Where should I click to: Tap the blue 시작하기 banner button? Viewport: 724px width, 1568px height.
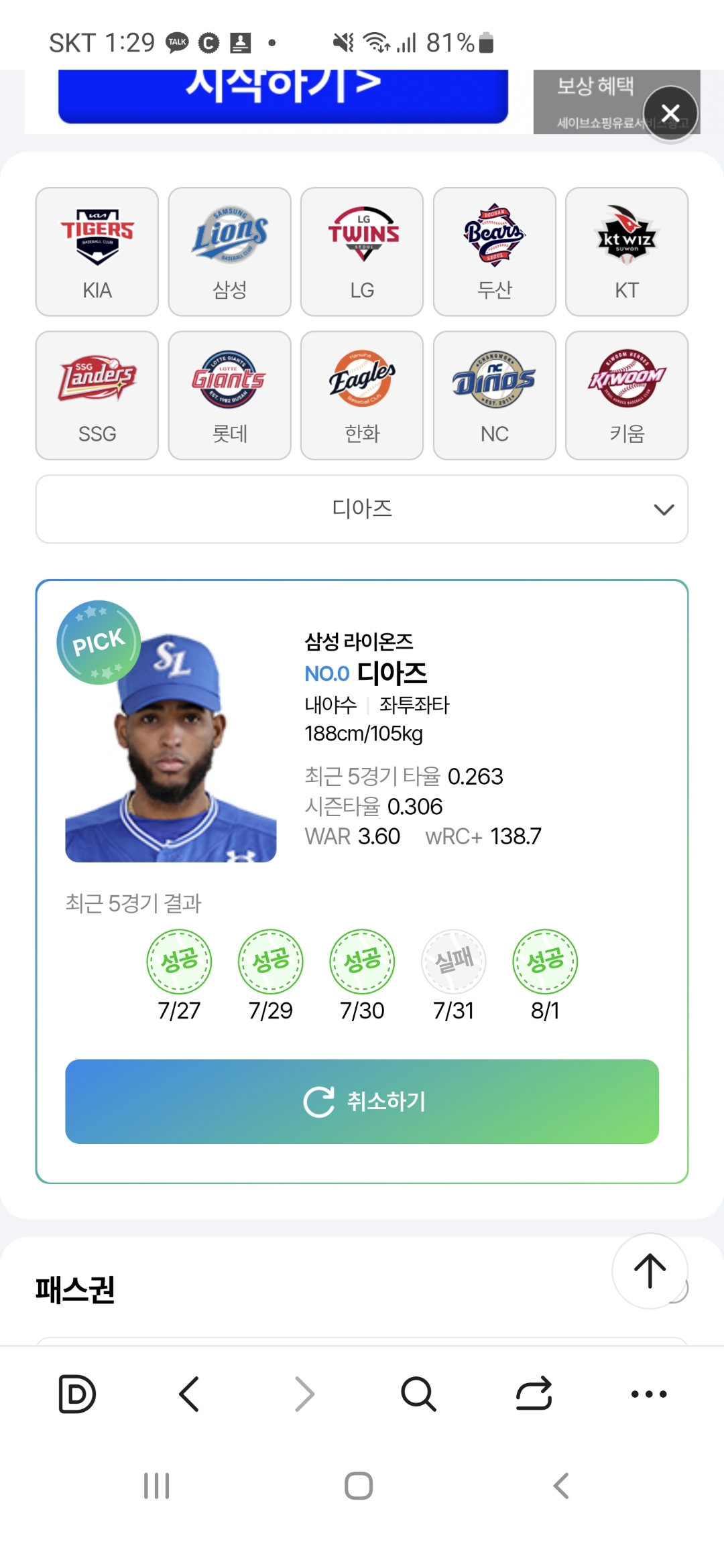point(283,94)
